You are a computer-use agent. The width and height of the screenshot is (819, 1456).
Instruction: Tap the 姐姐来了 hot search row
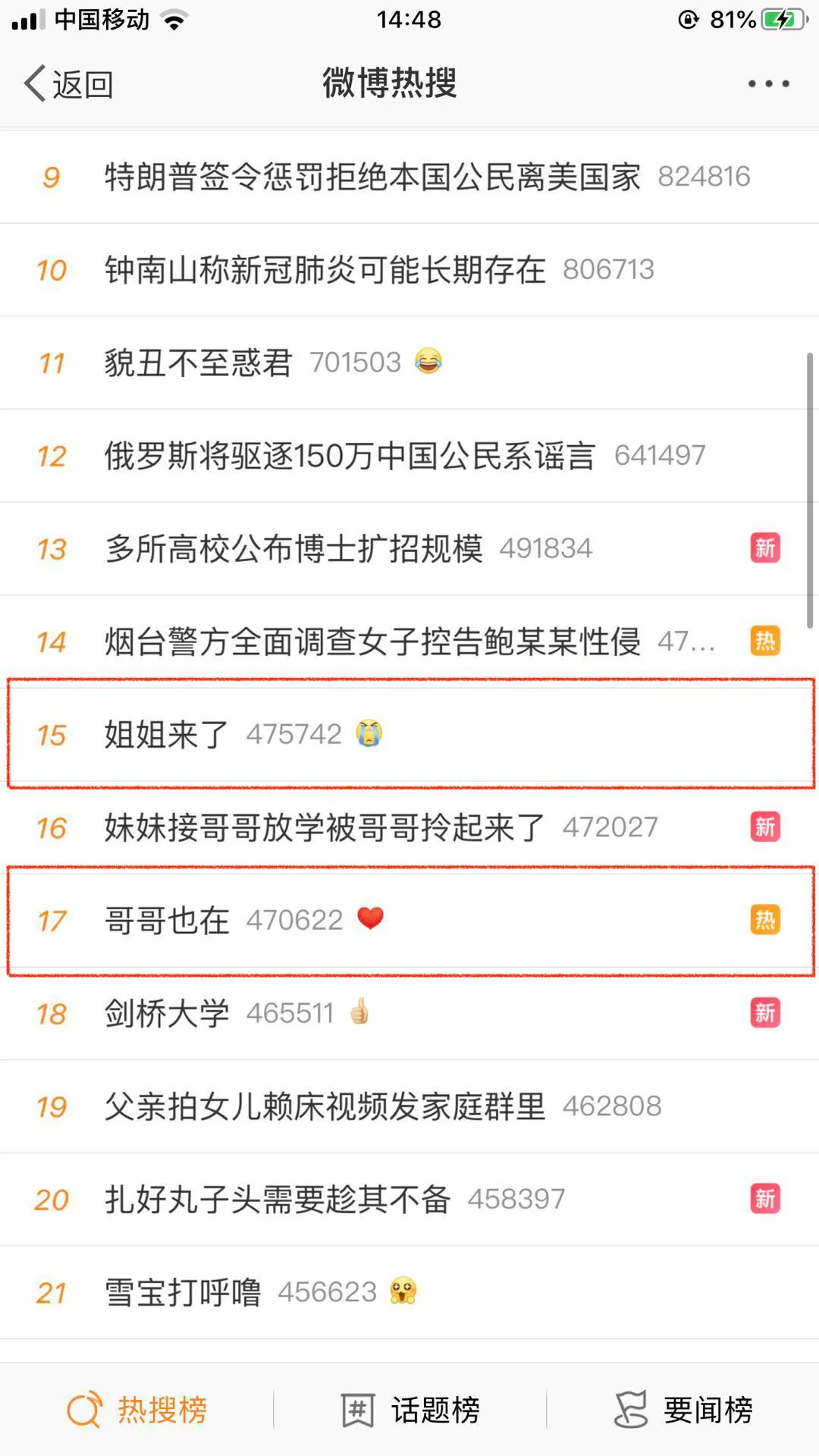167,735
